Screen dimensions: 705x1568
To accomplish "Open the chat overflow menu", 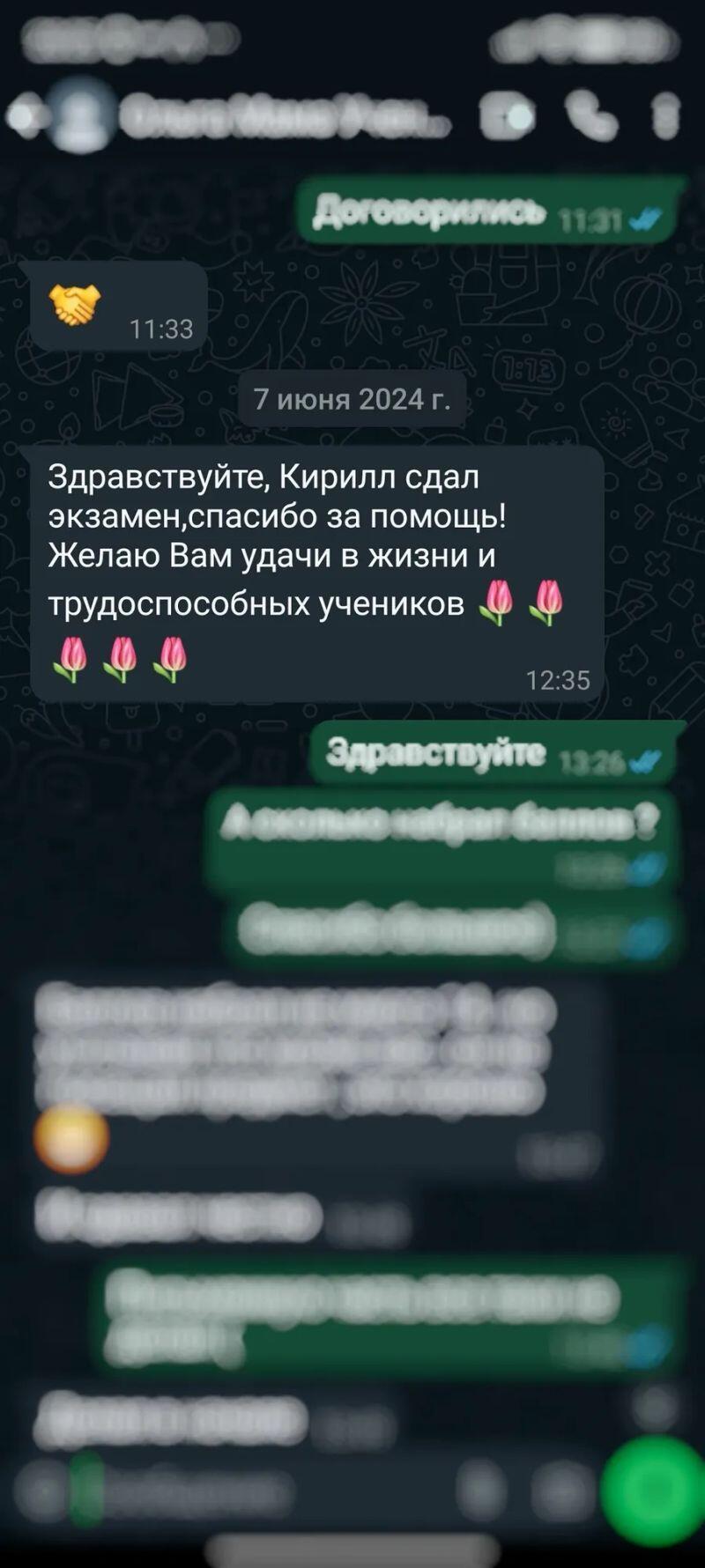I will (665, 116).
